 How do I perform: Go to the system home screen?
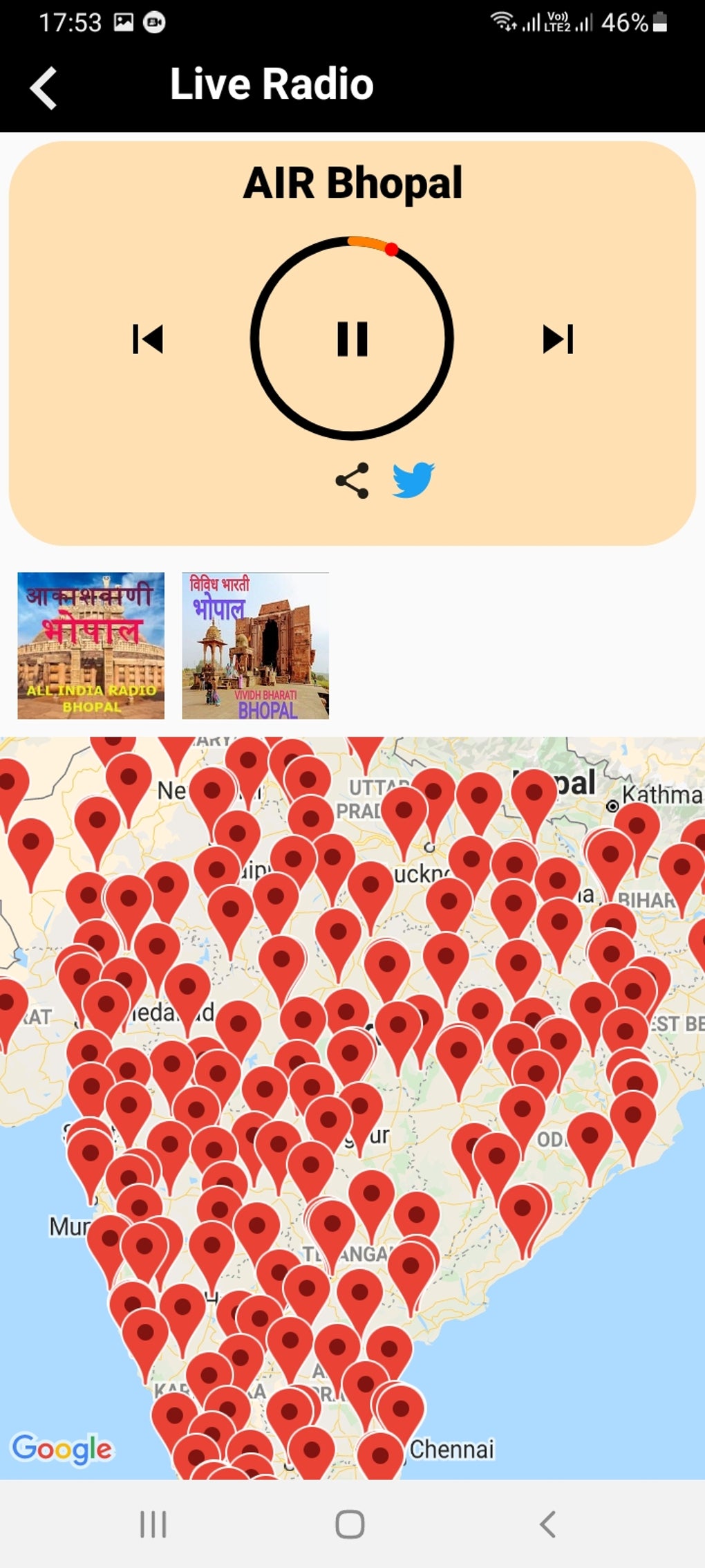point(350,1524)
